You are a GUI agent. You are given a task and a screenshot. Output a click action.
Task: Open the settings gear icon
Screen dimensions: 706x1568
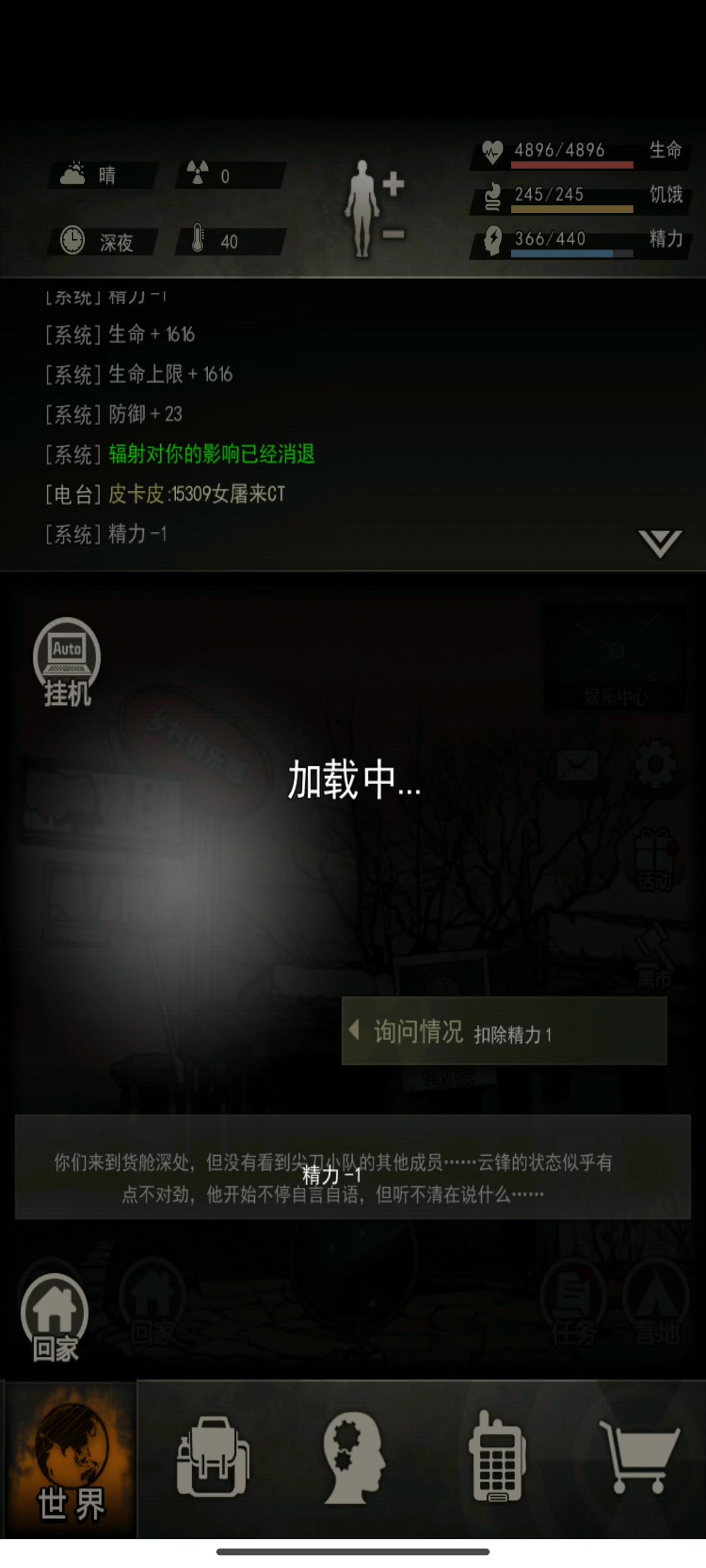[x=656, y=764]
